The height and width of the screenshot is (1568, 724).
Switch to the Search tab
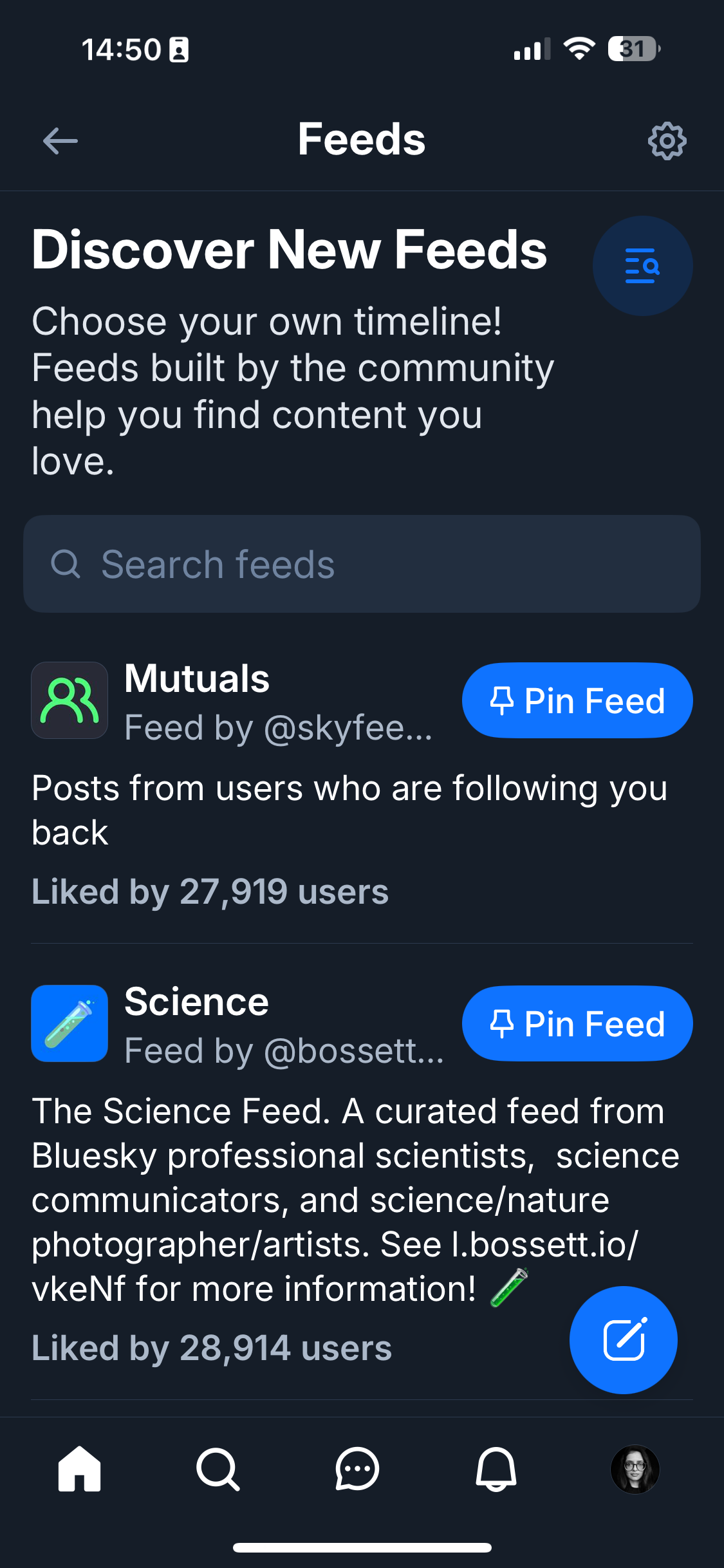pos(218,1469)
